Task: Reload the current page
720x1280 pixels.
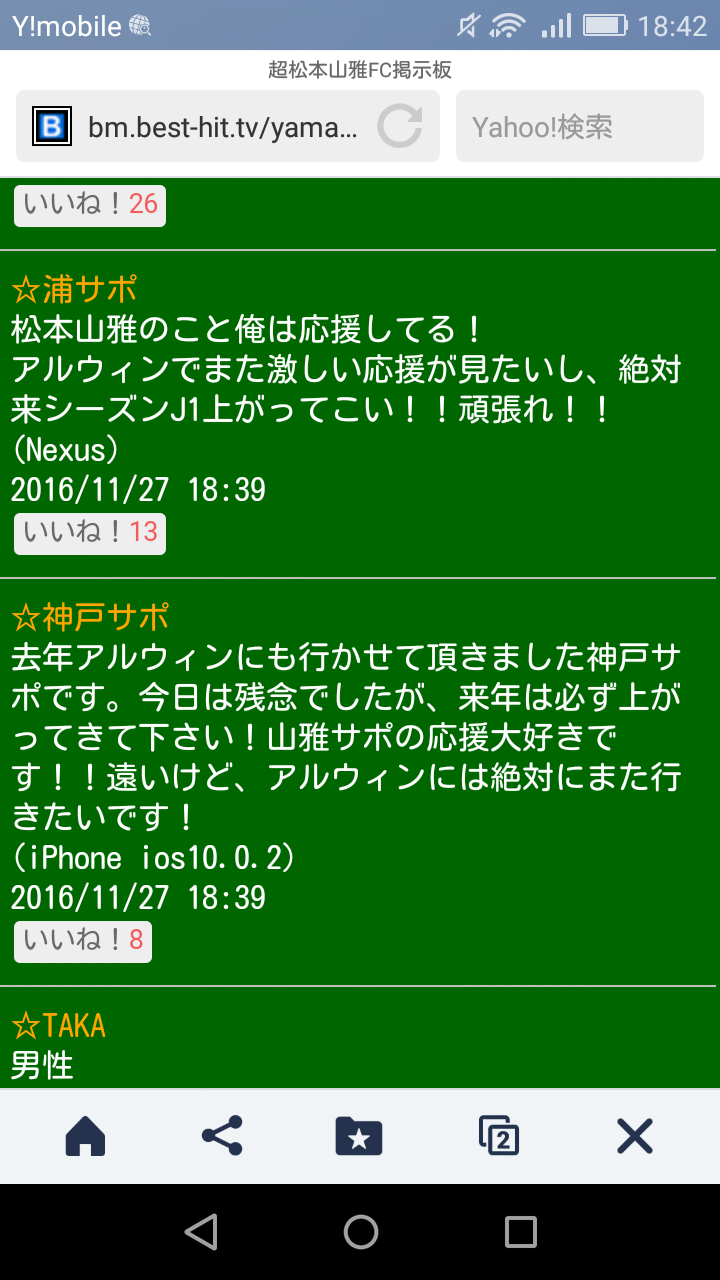Action: [399, 127]
